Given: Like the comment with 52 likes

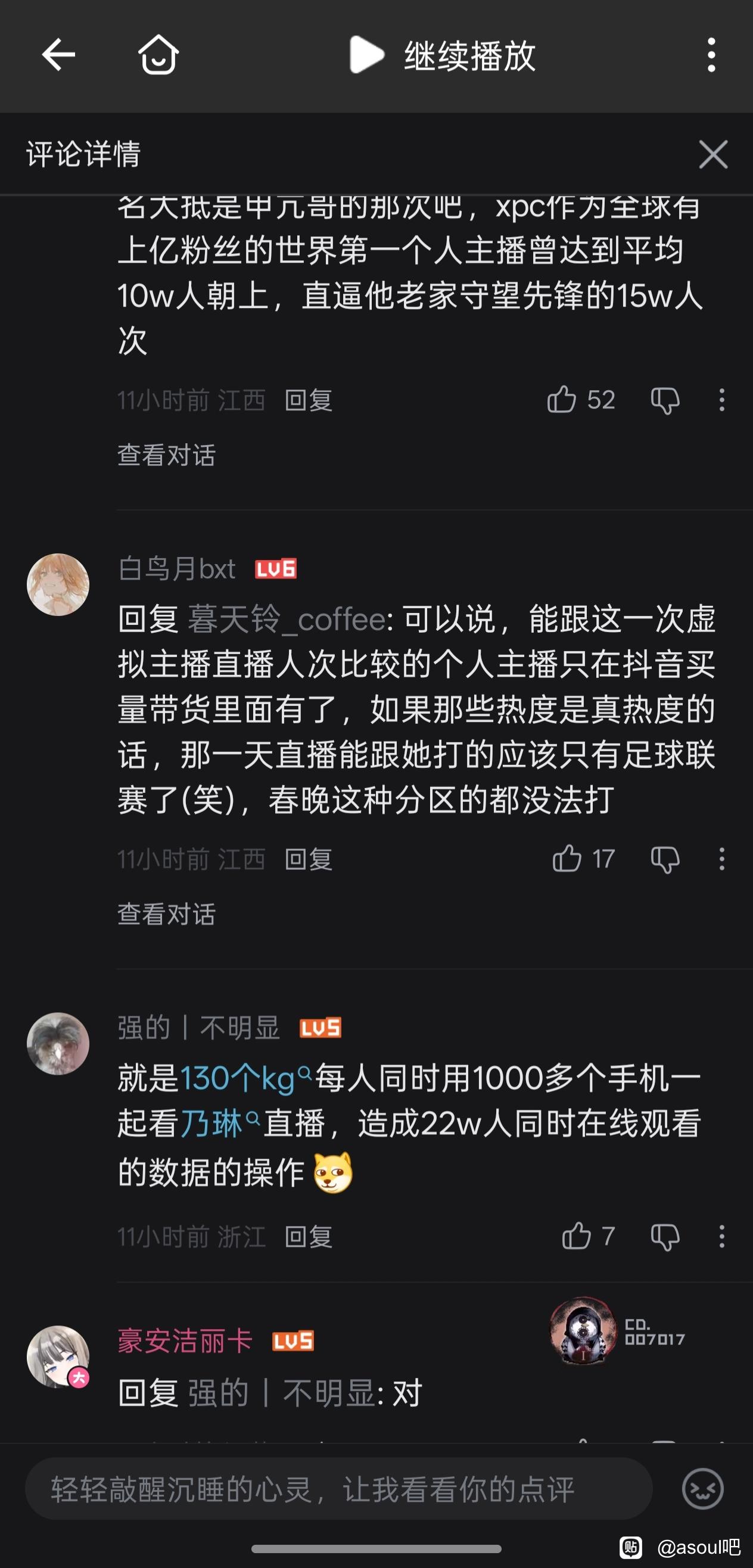Looking at the screenshot, I should coord(561,400).
